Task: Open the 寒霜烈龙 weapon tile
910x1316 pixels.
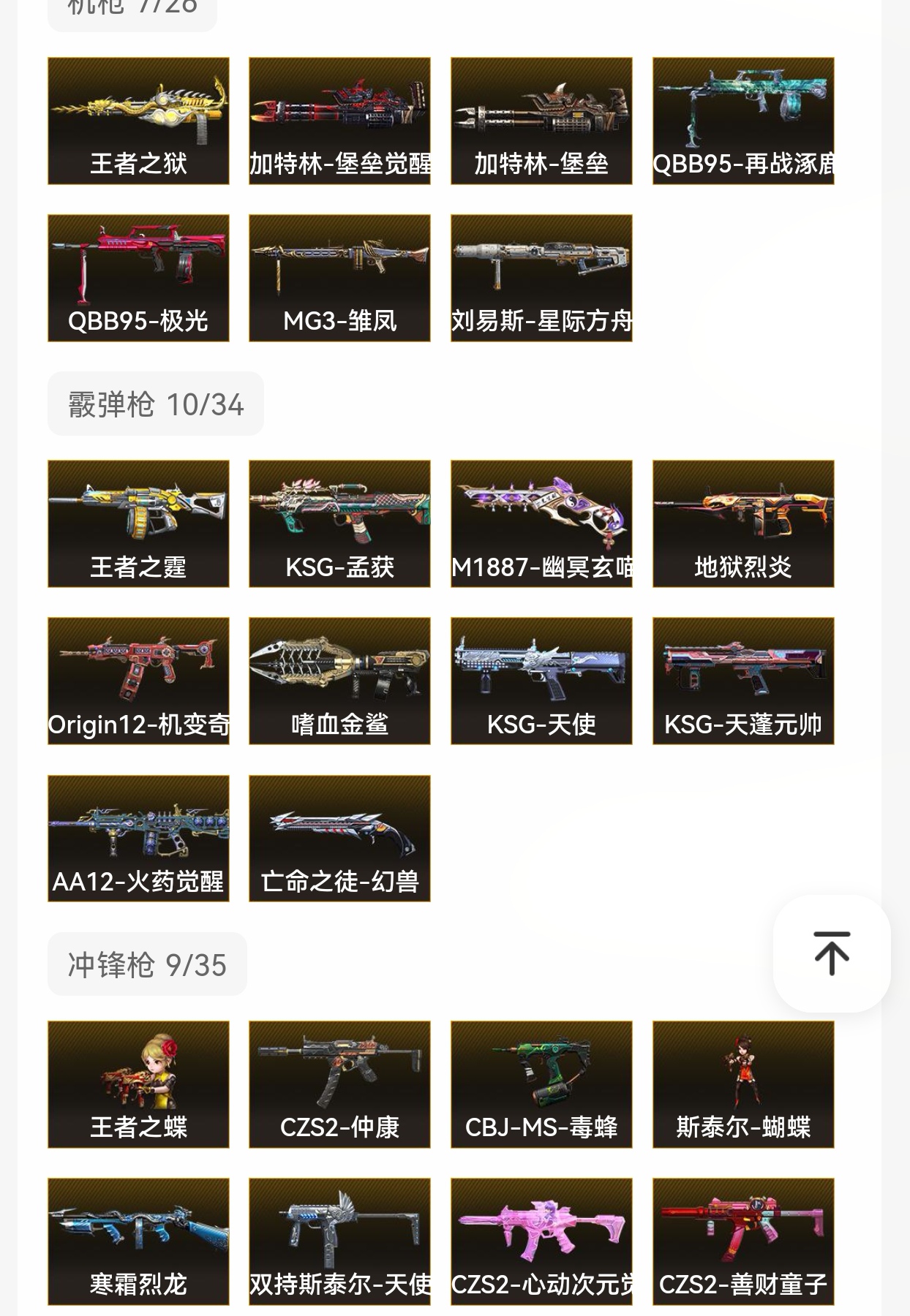Action: click(x=138, y=1242)
